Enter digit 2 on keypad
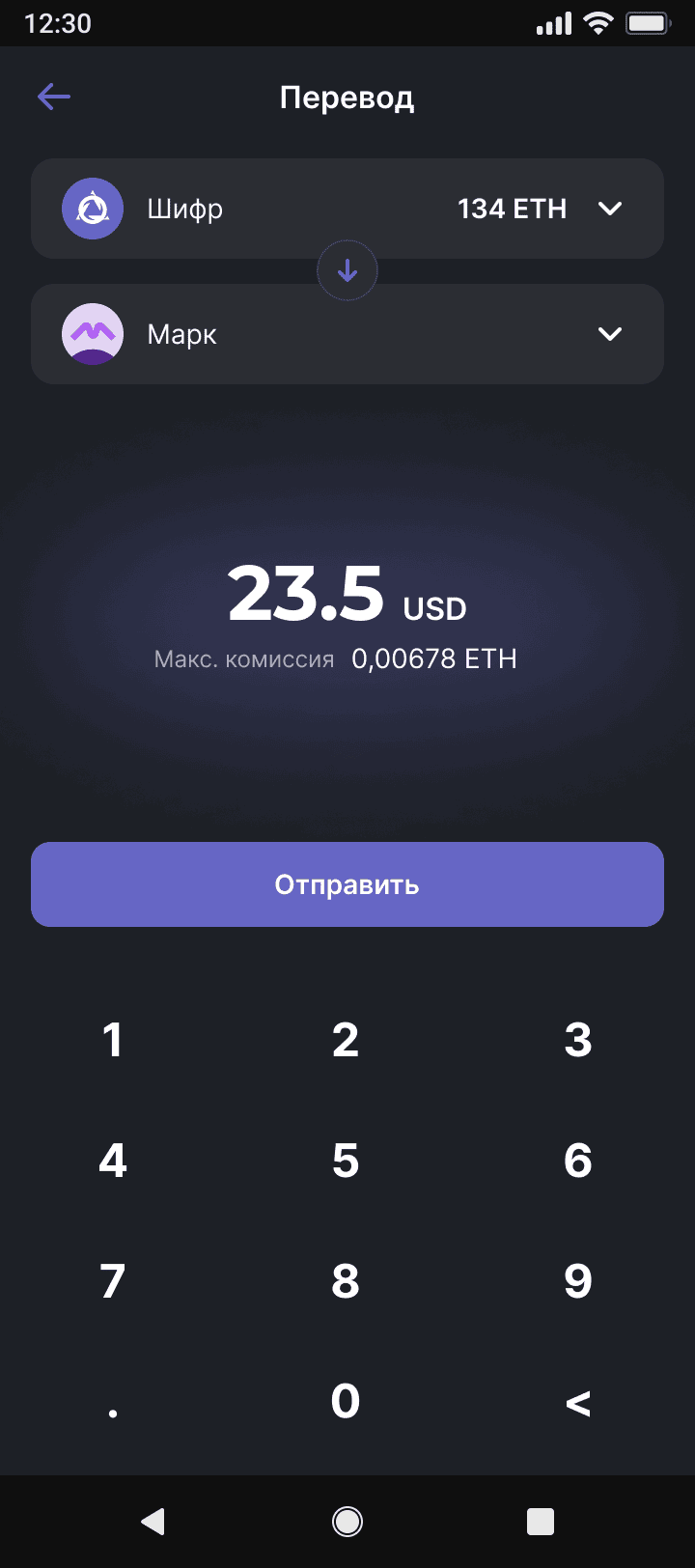This screenshot has width=695, height=1568. click(x=346, y=1040)
